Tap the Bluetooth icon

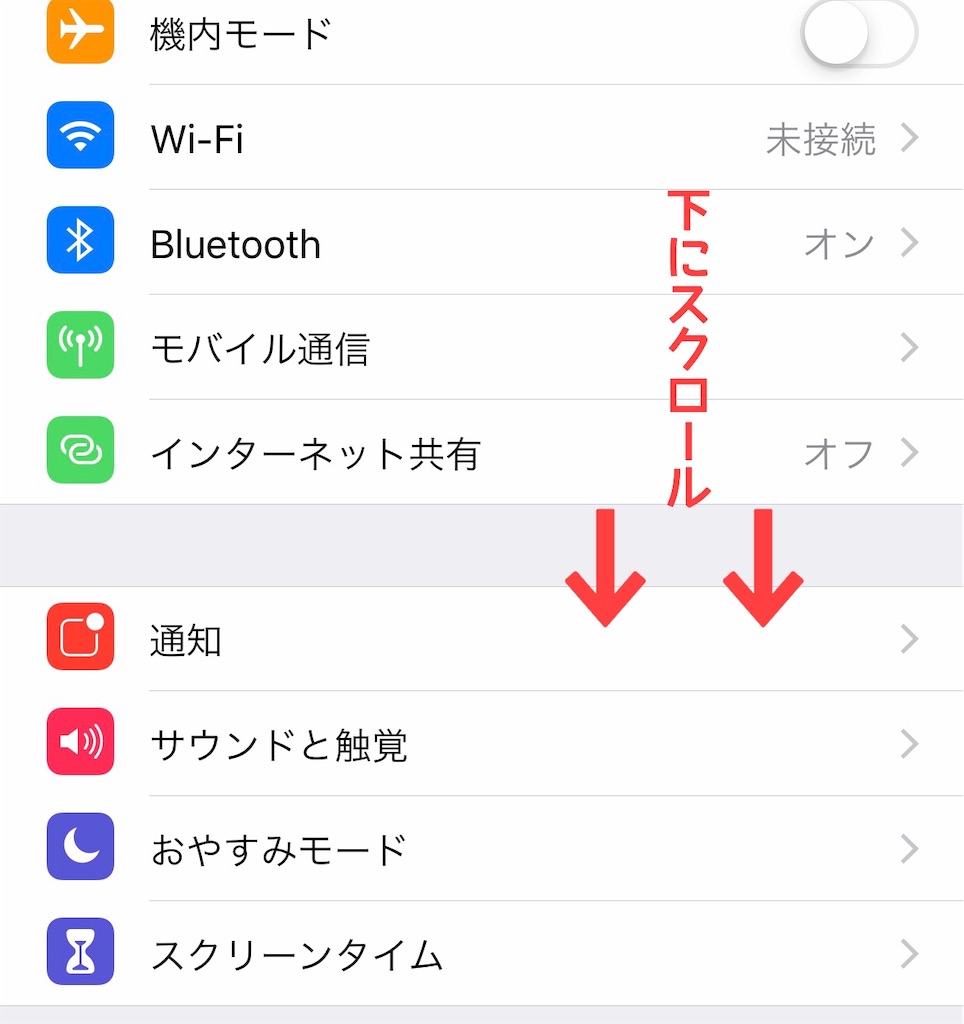pyautogui.click(x=80, y=242)
